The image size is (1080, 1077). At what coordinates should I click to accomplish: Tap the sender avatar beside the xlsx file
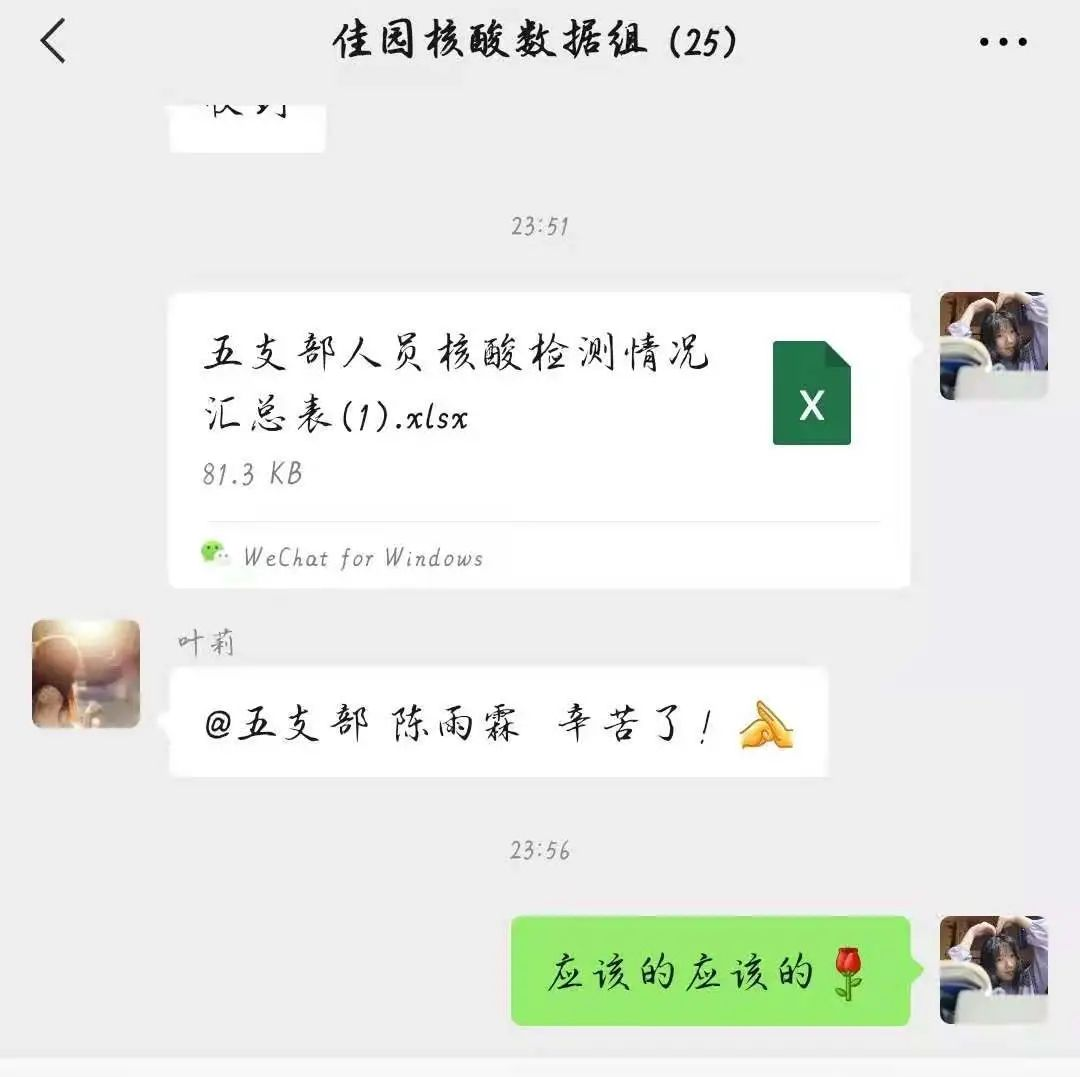click(x=993, y=346)
